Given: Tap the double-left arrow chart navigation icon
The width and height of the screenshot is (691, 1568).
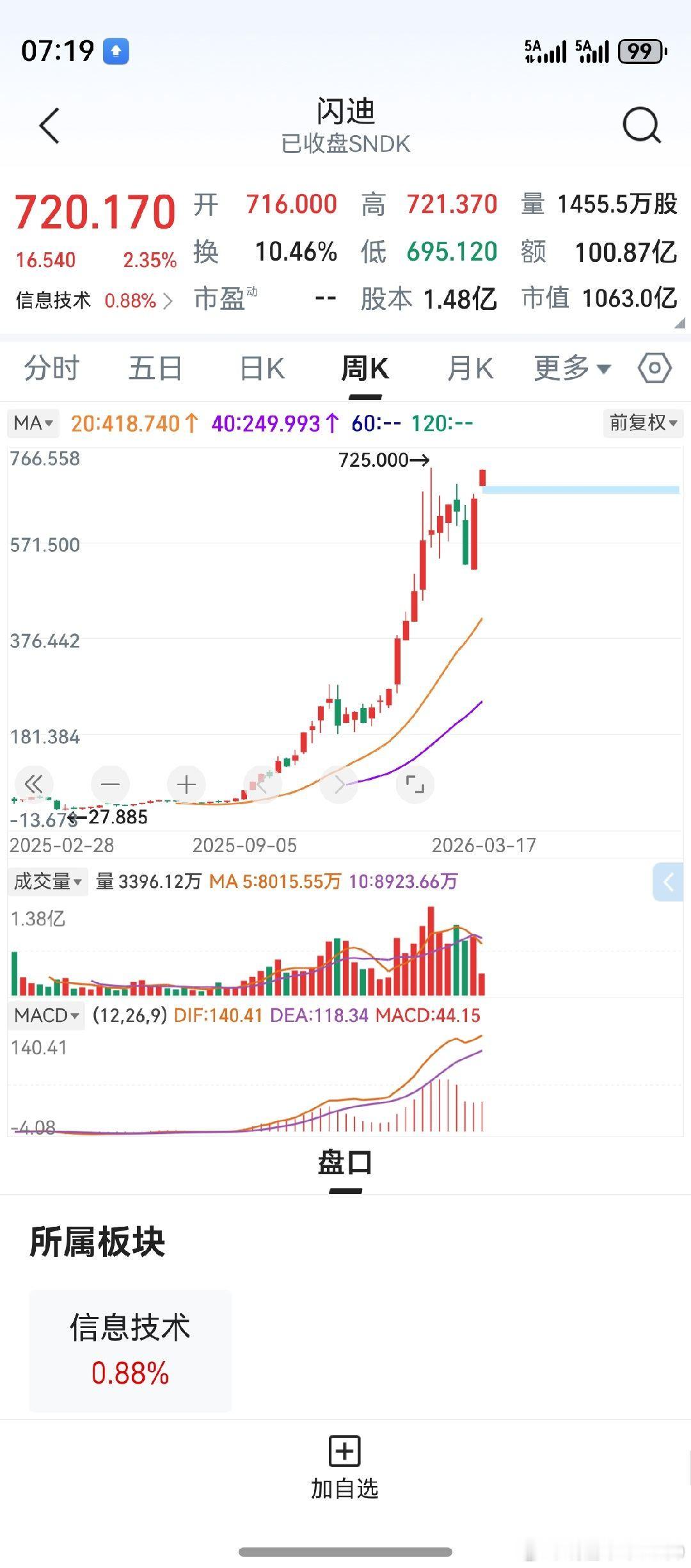Looking at the screenshot, I should pos(34,784).
